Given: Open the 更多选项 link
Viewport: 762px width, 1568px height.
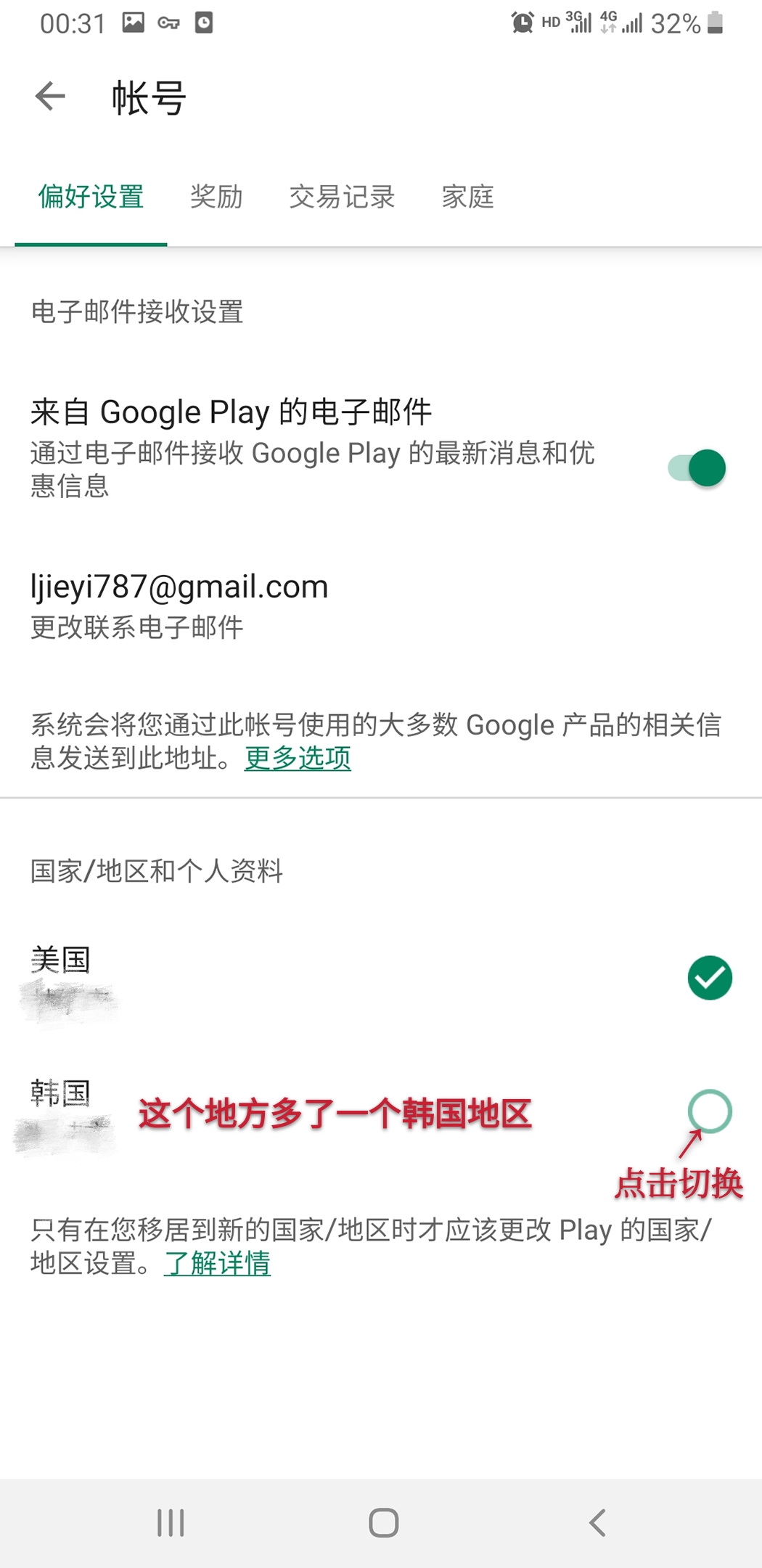Looking at the screenshot, I should tap(298, 758).
